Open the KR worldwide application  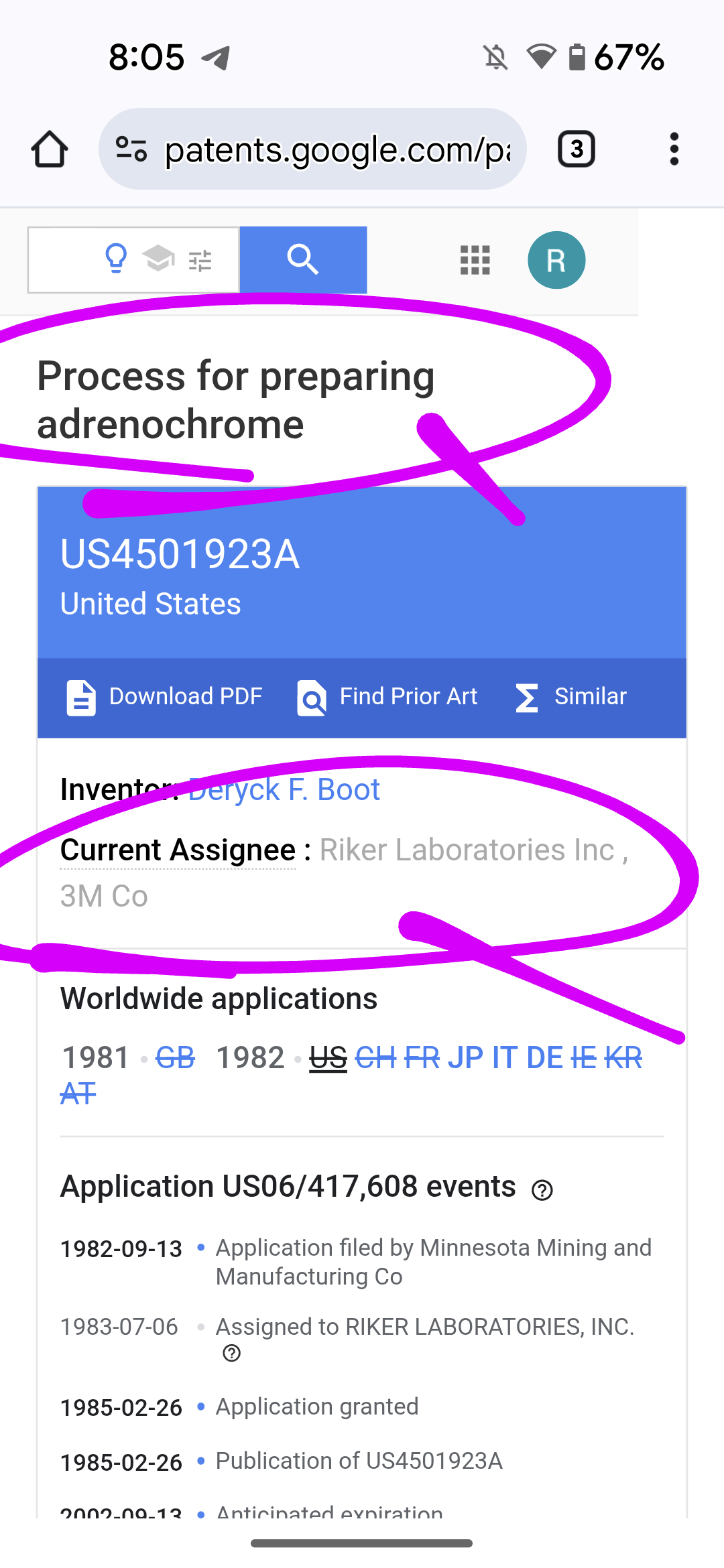click(623, 1058)
